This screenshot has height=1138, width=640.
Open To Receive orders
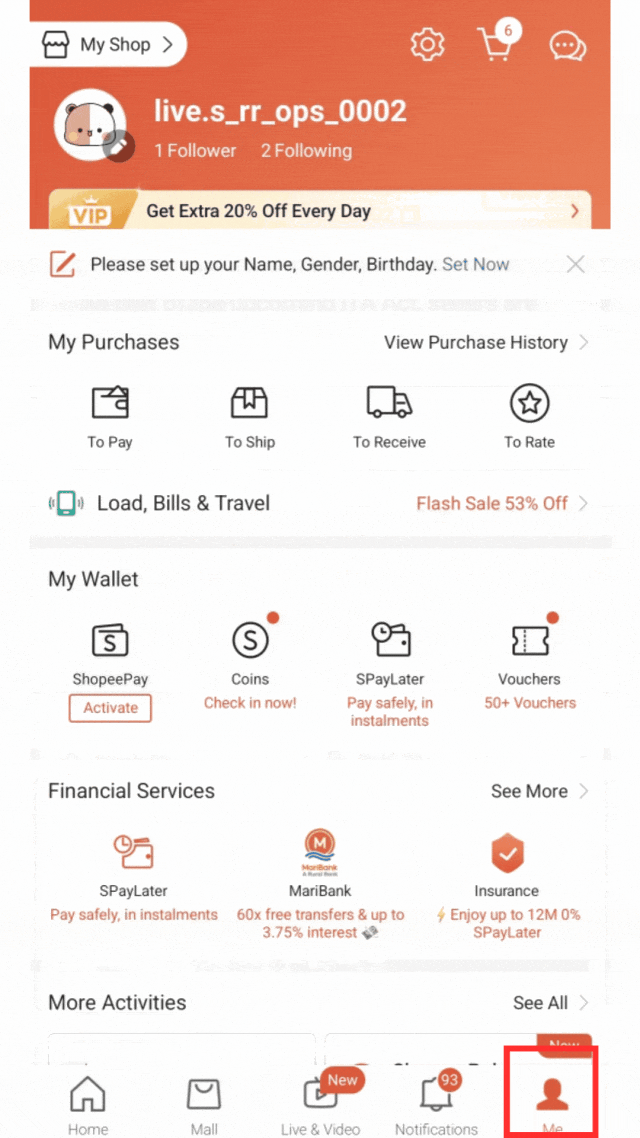tap(389, 416)
